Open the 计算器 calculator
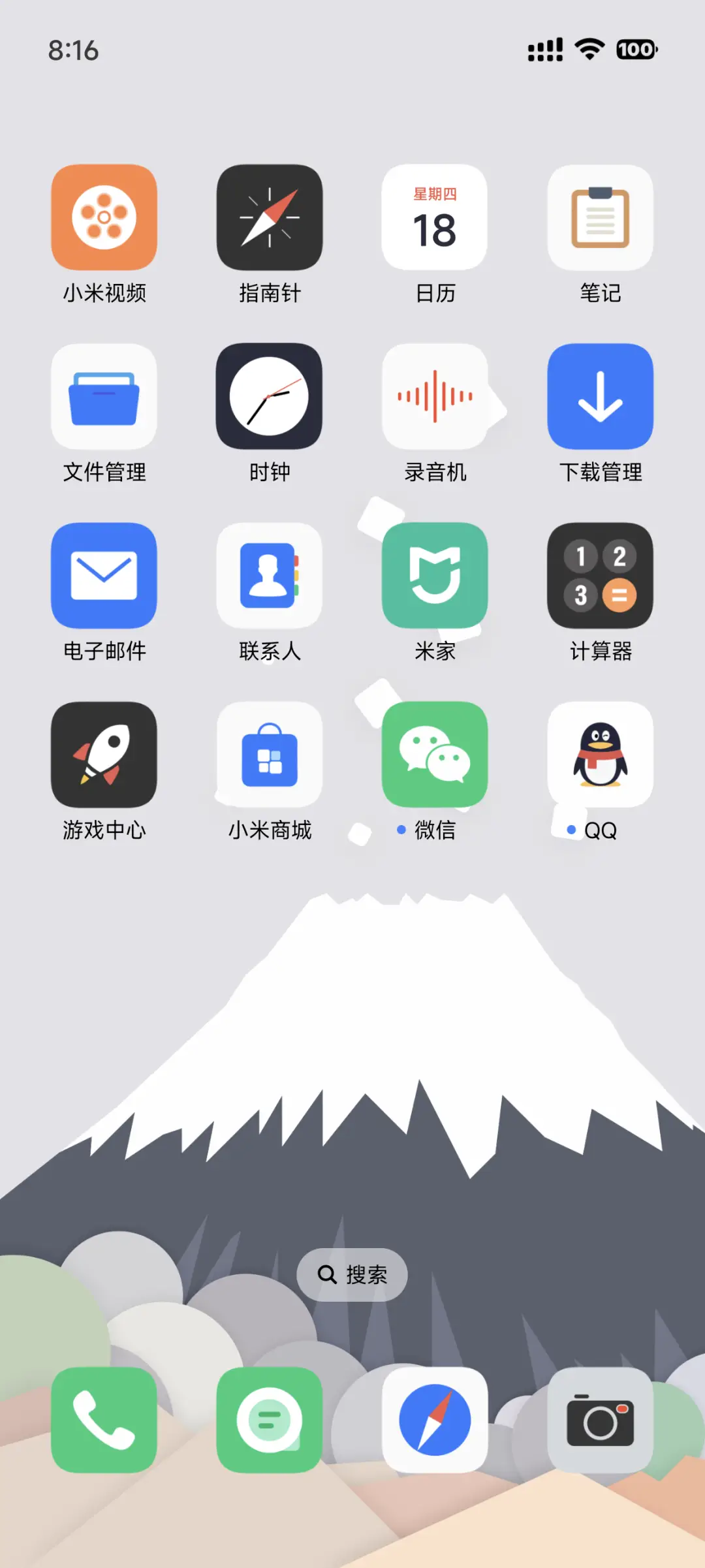705x1568 pixels. point(600,576)
